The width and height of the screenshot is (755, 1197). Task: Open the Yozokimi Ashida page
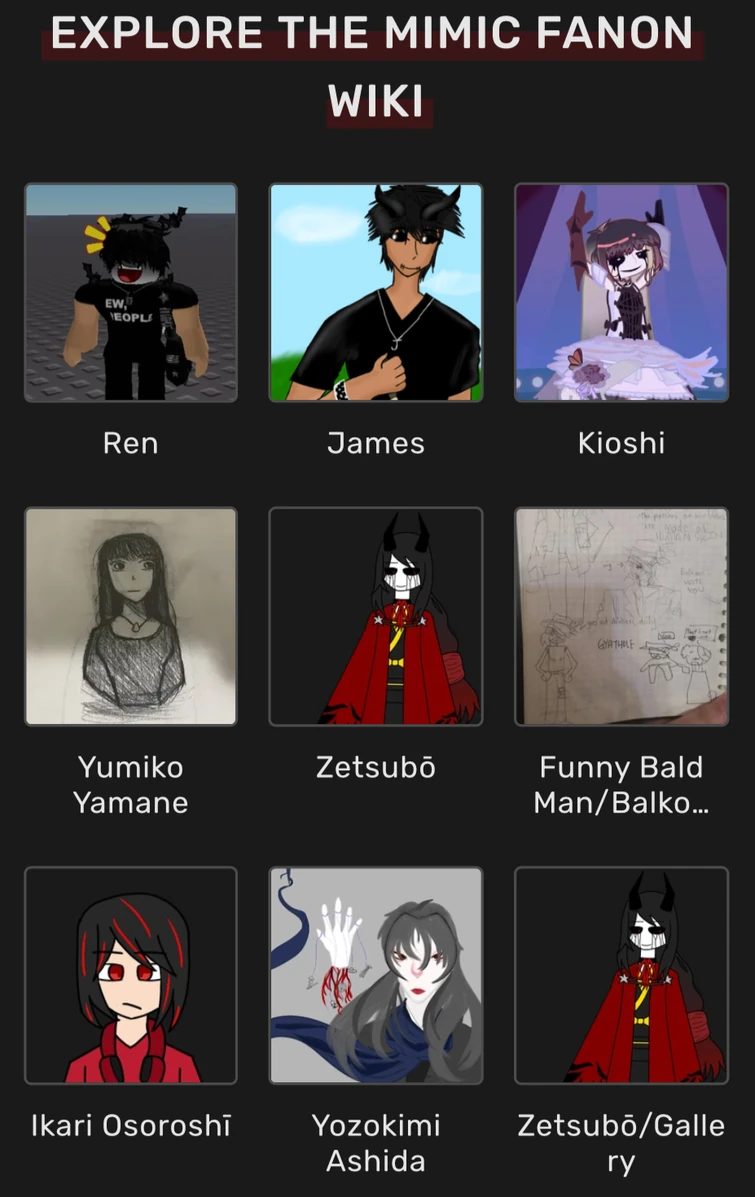376,1143
